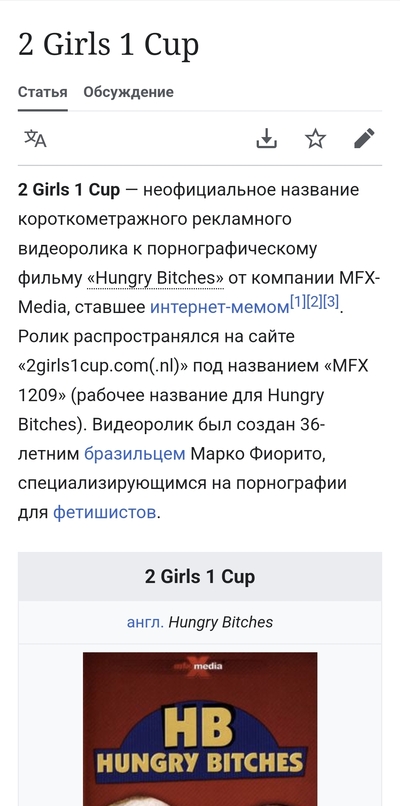The image size is (400, 806).
Task: Open the infobox poster image
Action: point(200,729)
